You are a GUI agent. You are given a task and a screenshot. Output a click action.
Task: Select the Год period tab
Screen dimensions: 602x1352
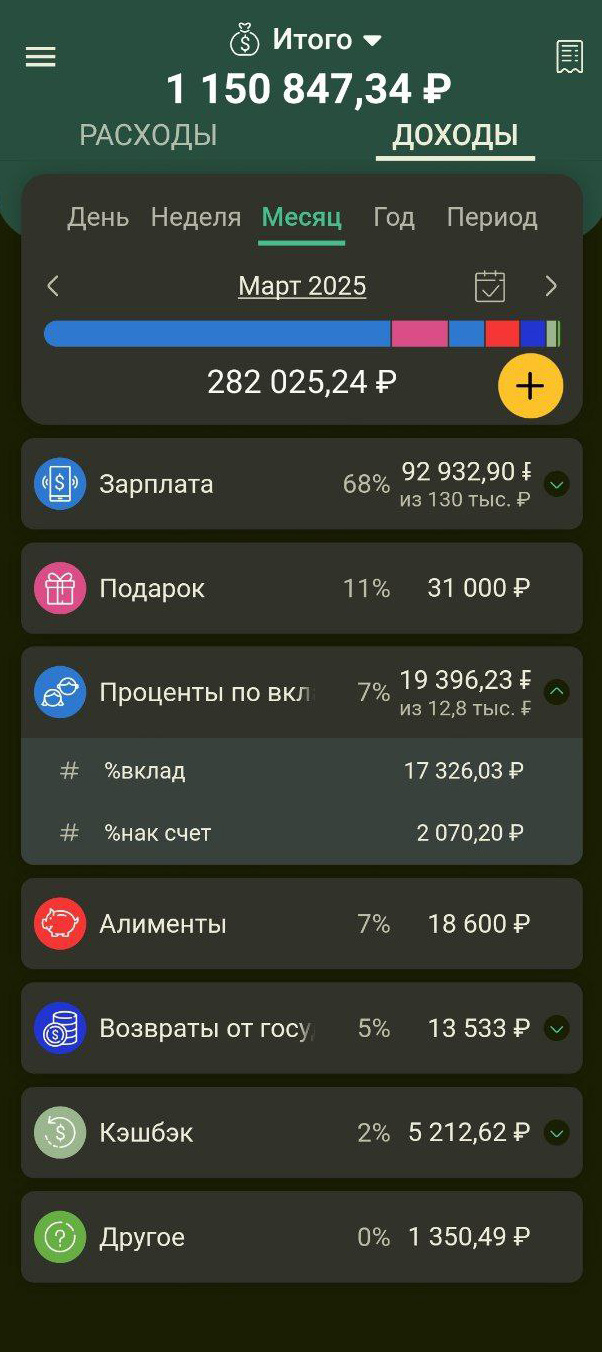[394, 217]
